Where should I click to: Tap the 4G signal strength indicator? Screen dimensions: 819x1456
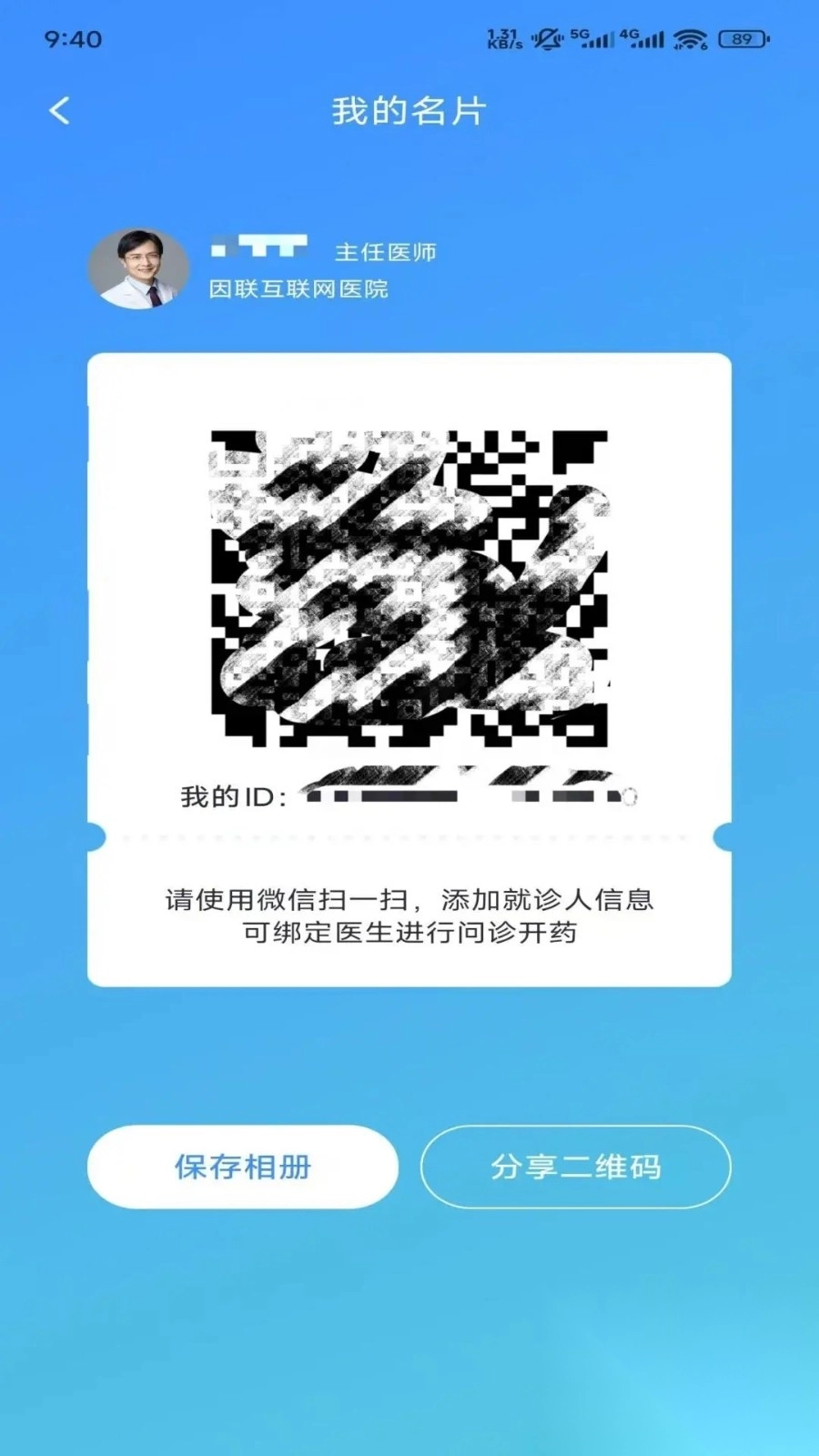[x=642, y=38]
